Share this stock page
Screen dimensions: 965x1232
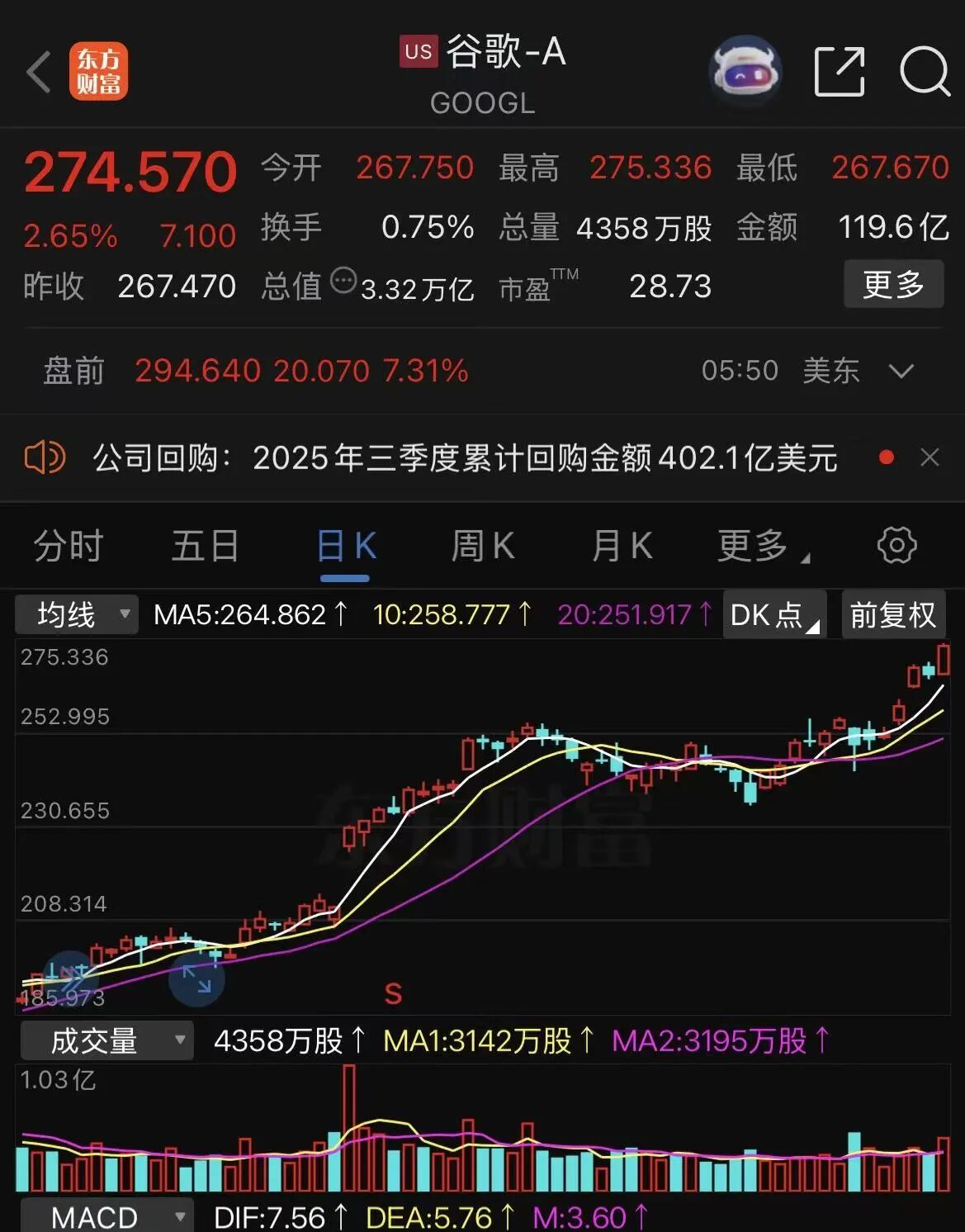point(839,73)
